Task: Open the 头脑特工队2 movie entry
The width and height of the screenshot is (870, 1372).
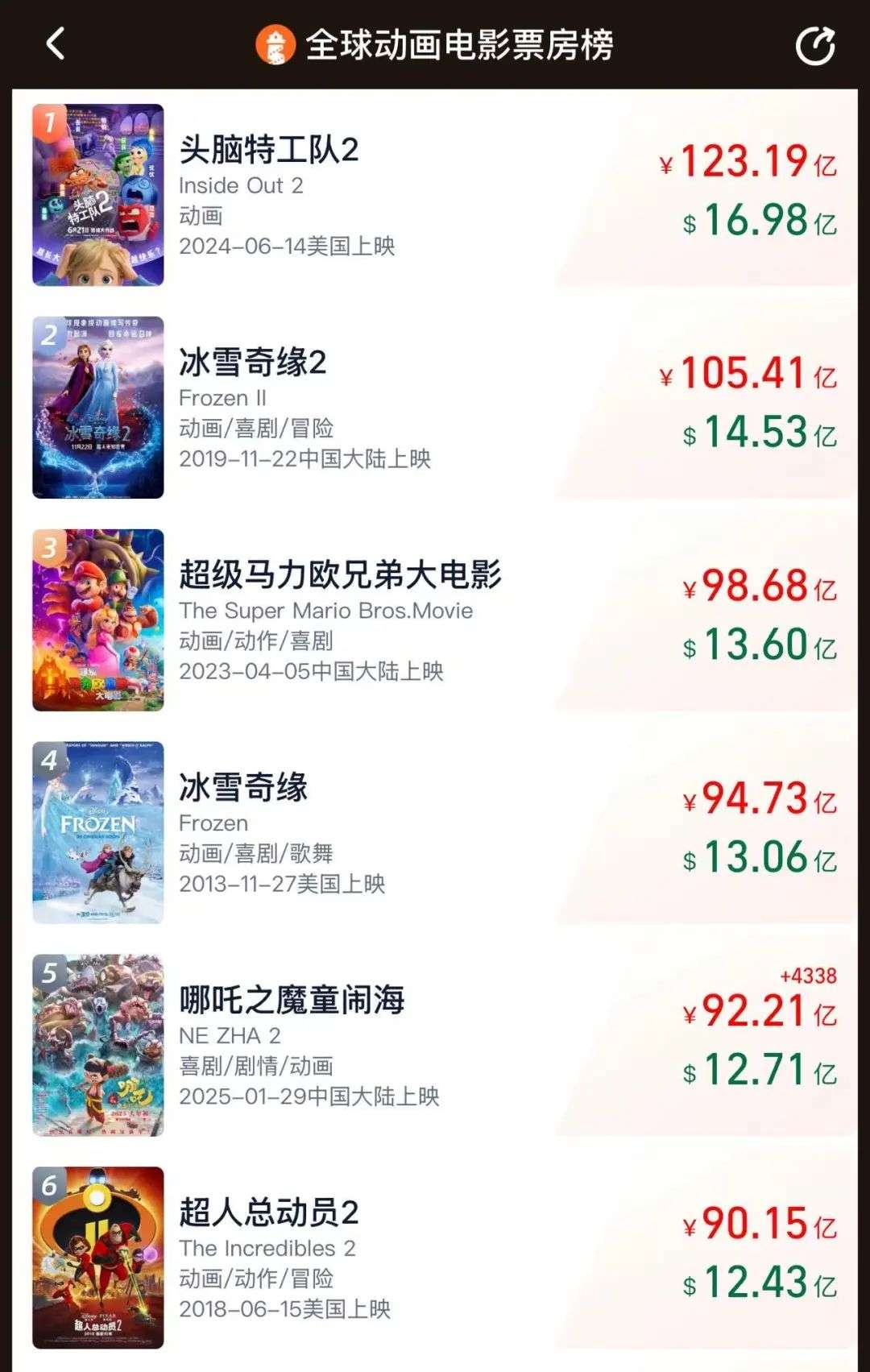Action: (x=269, y=151)
